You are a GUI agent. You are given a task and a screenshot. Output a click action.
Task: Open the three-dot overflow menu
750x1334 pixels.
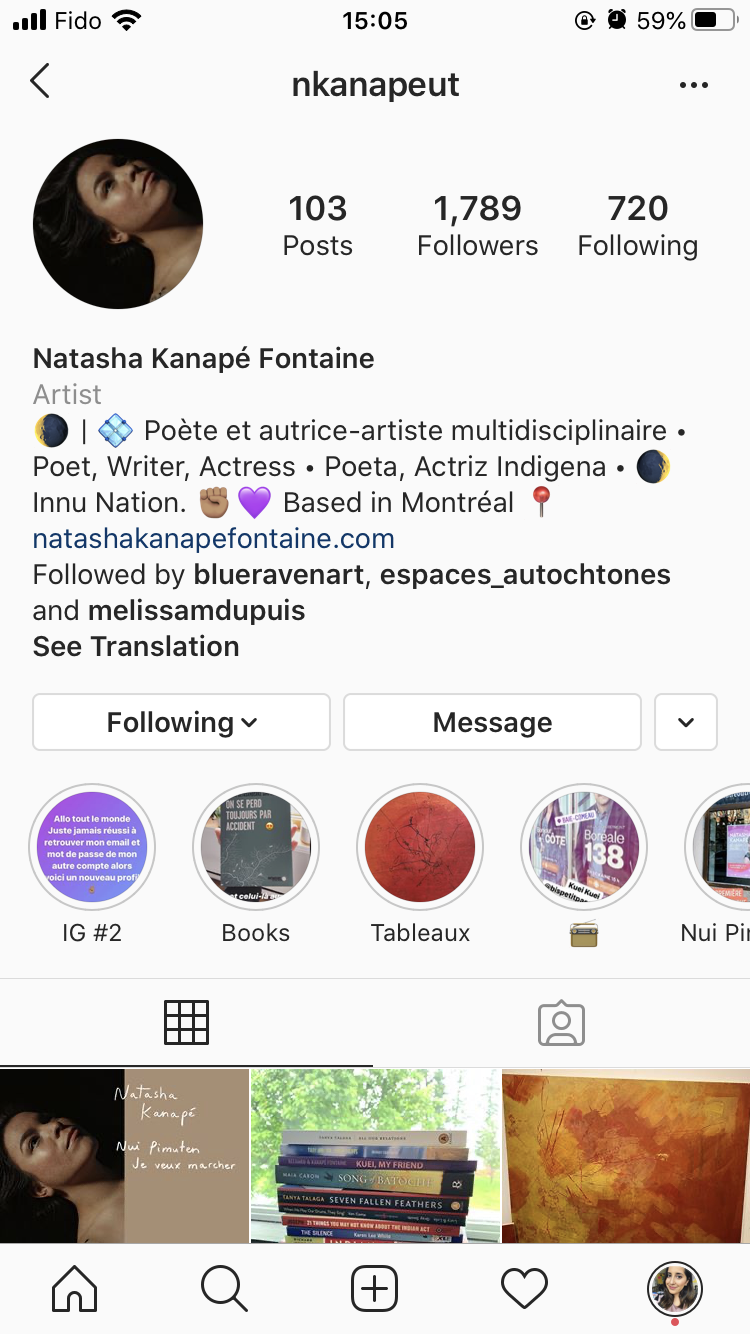(693, 85)
